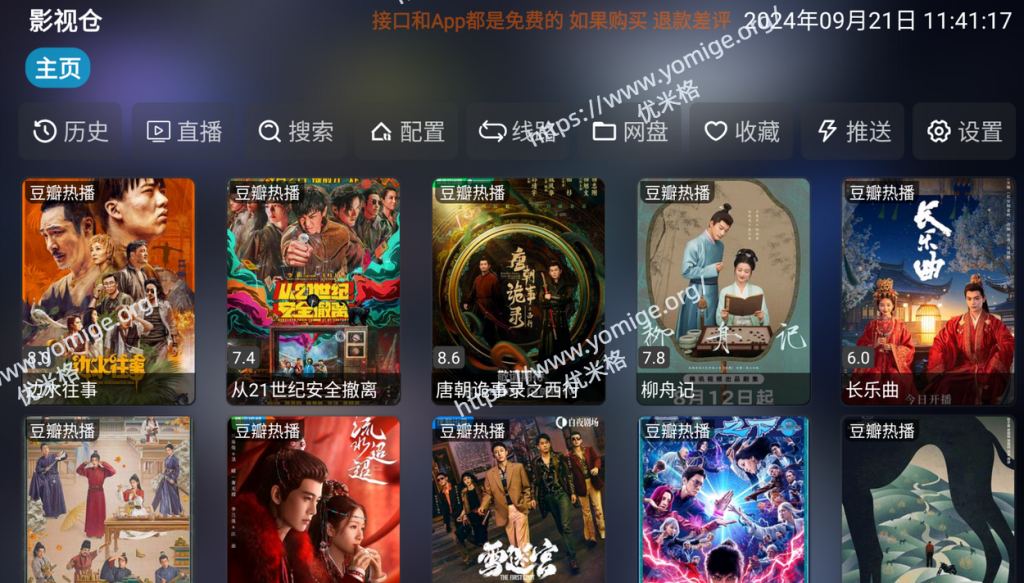This screenshot has height=583, width=1024.
Task: Open the 边水往事 poster card
Action: [109, 290]
